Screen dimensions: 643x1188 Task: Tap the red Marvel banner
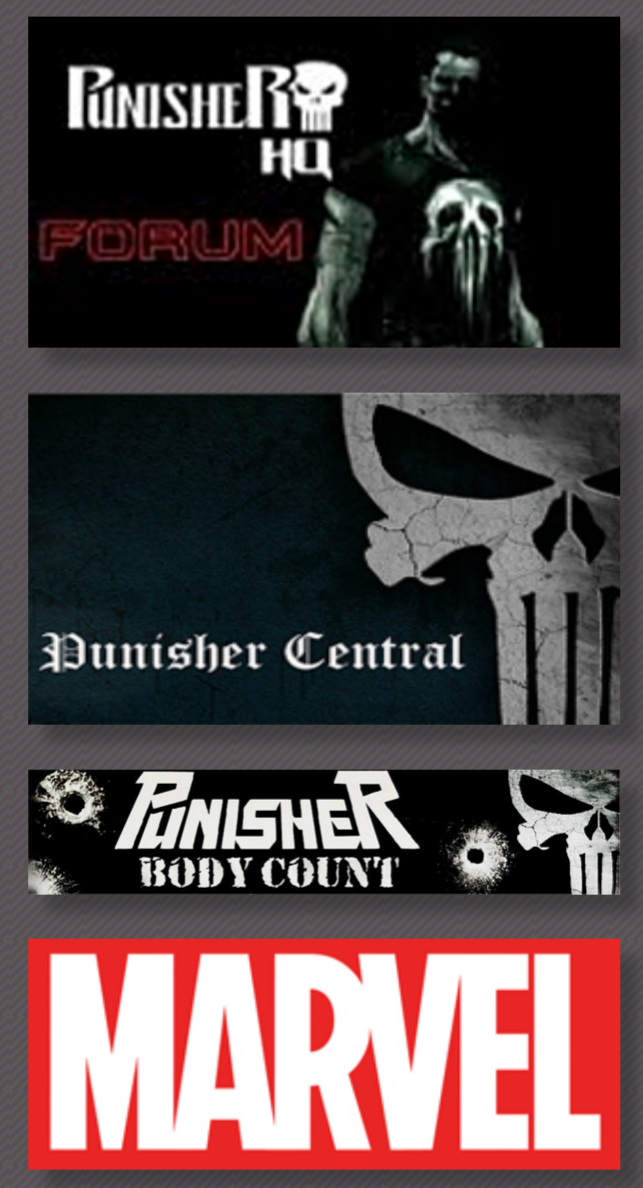pyautogui.click(x=323, y=1054)
